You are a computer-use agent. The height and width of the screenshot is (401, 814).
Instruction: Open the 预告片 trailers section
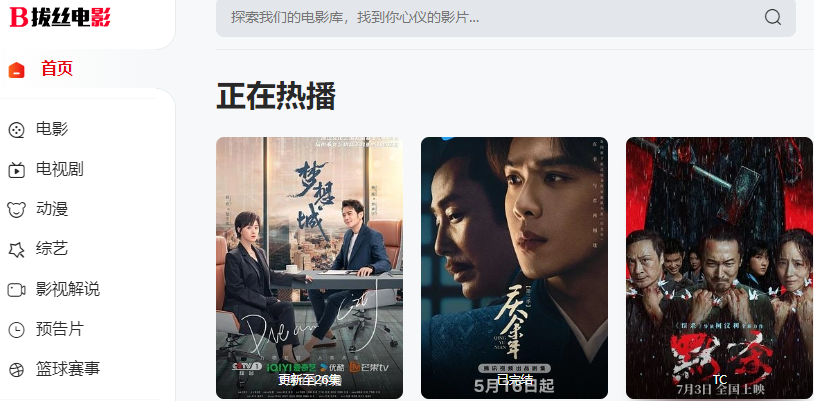tap(59, 329)
